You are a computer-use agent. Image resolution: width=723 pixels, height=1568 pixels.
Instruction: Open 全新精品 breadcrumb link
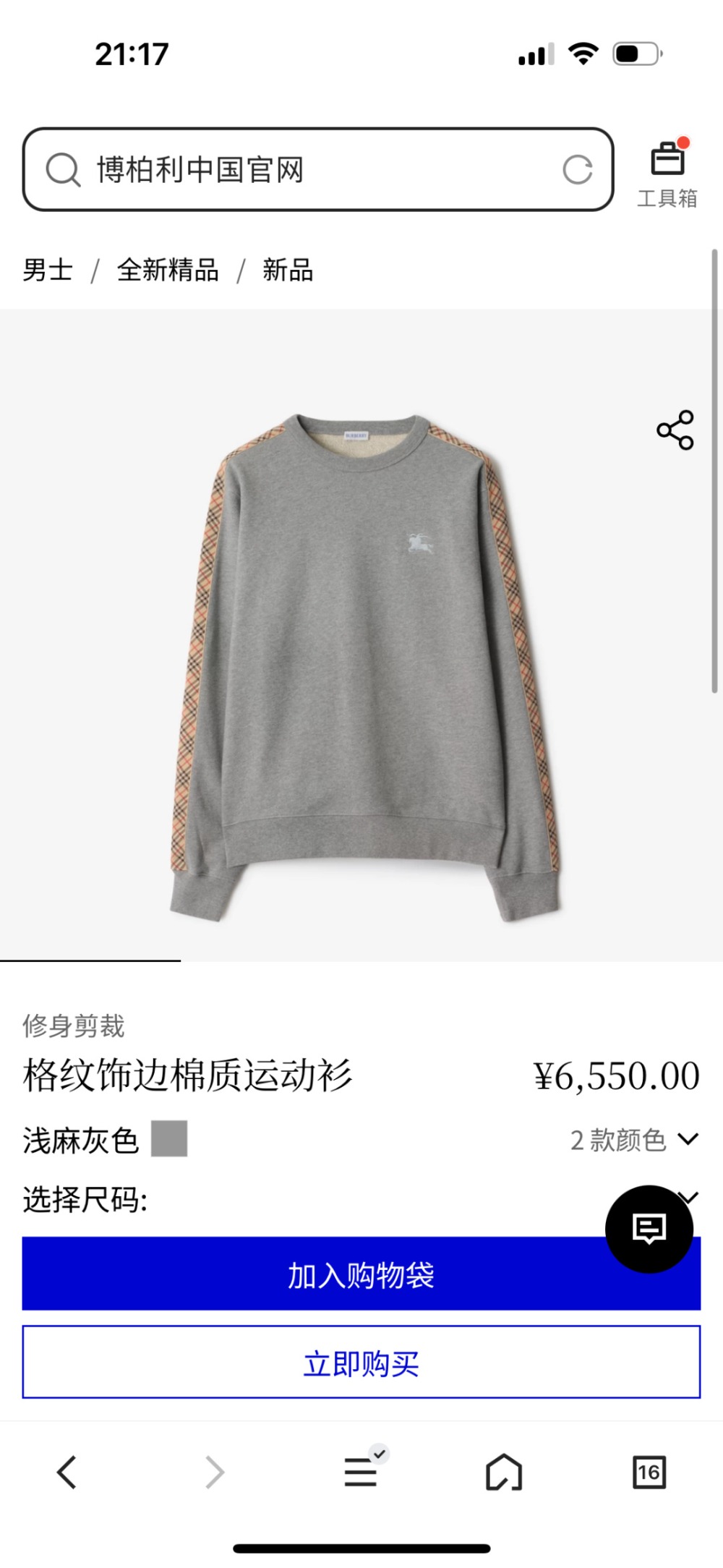click(168, 270)
